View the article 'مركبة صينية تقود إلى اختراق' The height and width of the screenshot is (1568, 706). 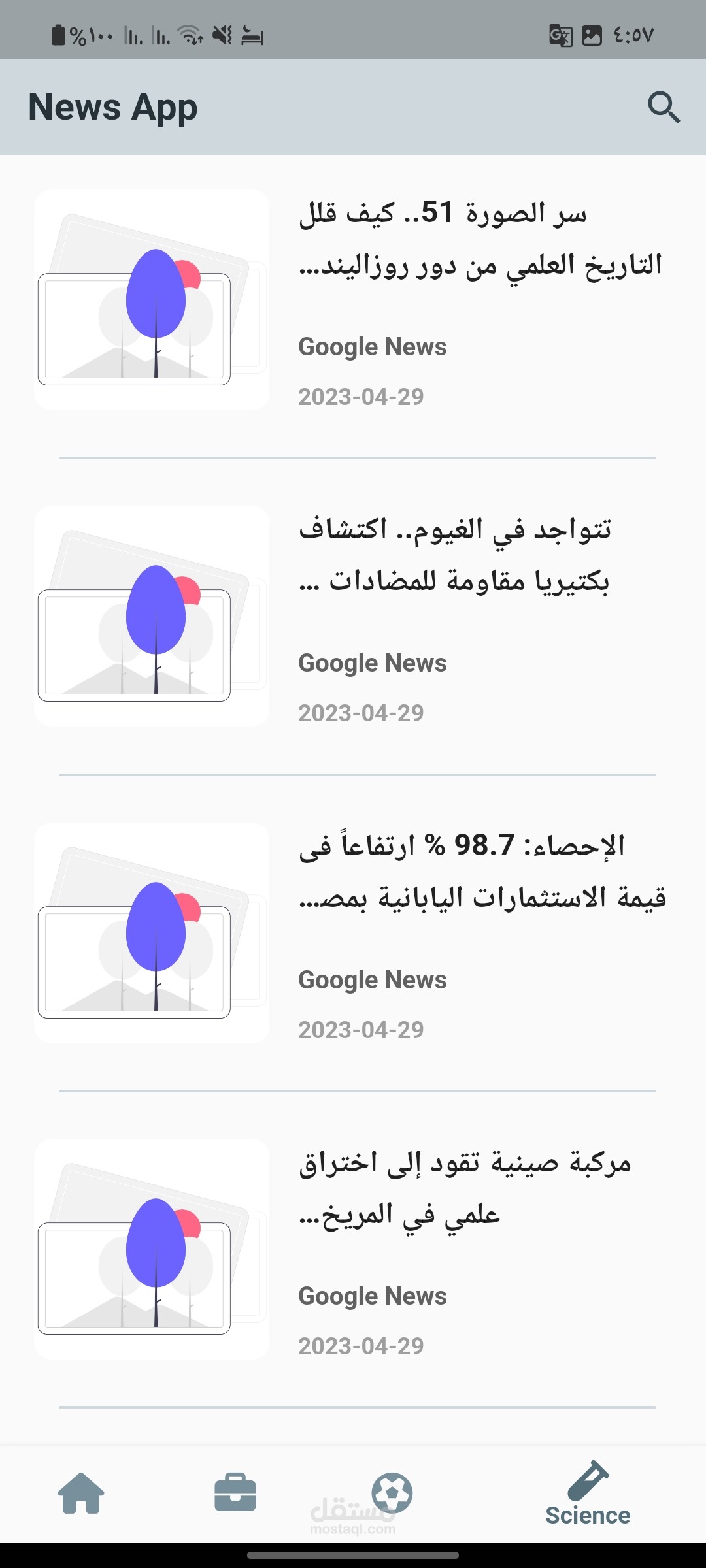(464, 1188)
